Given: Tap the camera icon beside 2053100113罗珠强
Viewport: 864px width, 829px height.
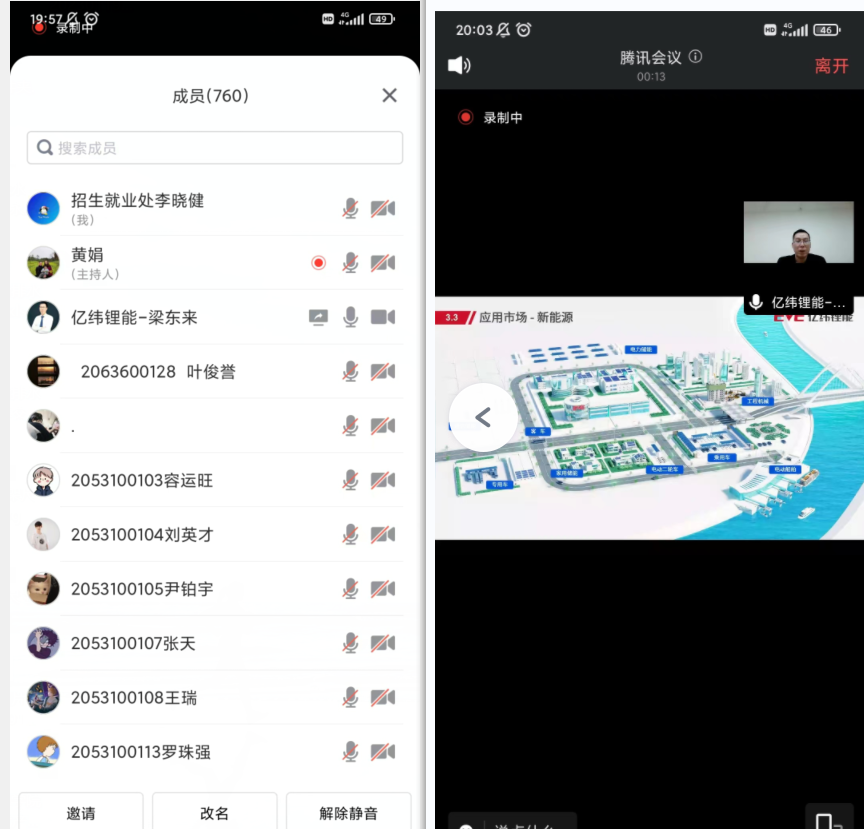Looking at the screenshot, I should [383, 751].
